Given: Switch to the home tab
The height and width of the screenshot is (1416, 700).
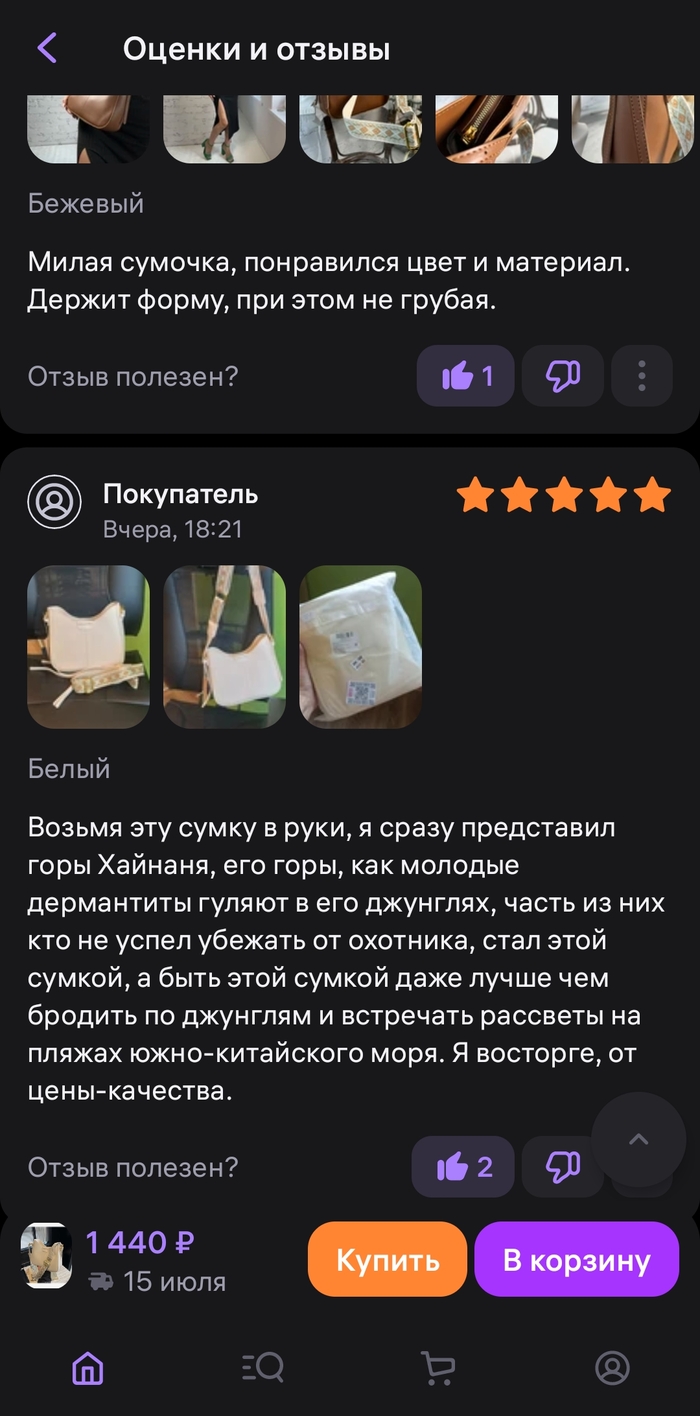Looking at the screenshot, I should click(88, 1367).
